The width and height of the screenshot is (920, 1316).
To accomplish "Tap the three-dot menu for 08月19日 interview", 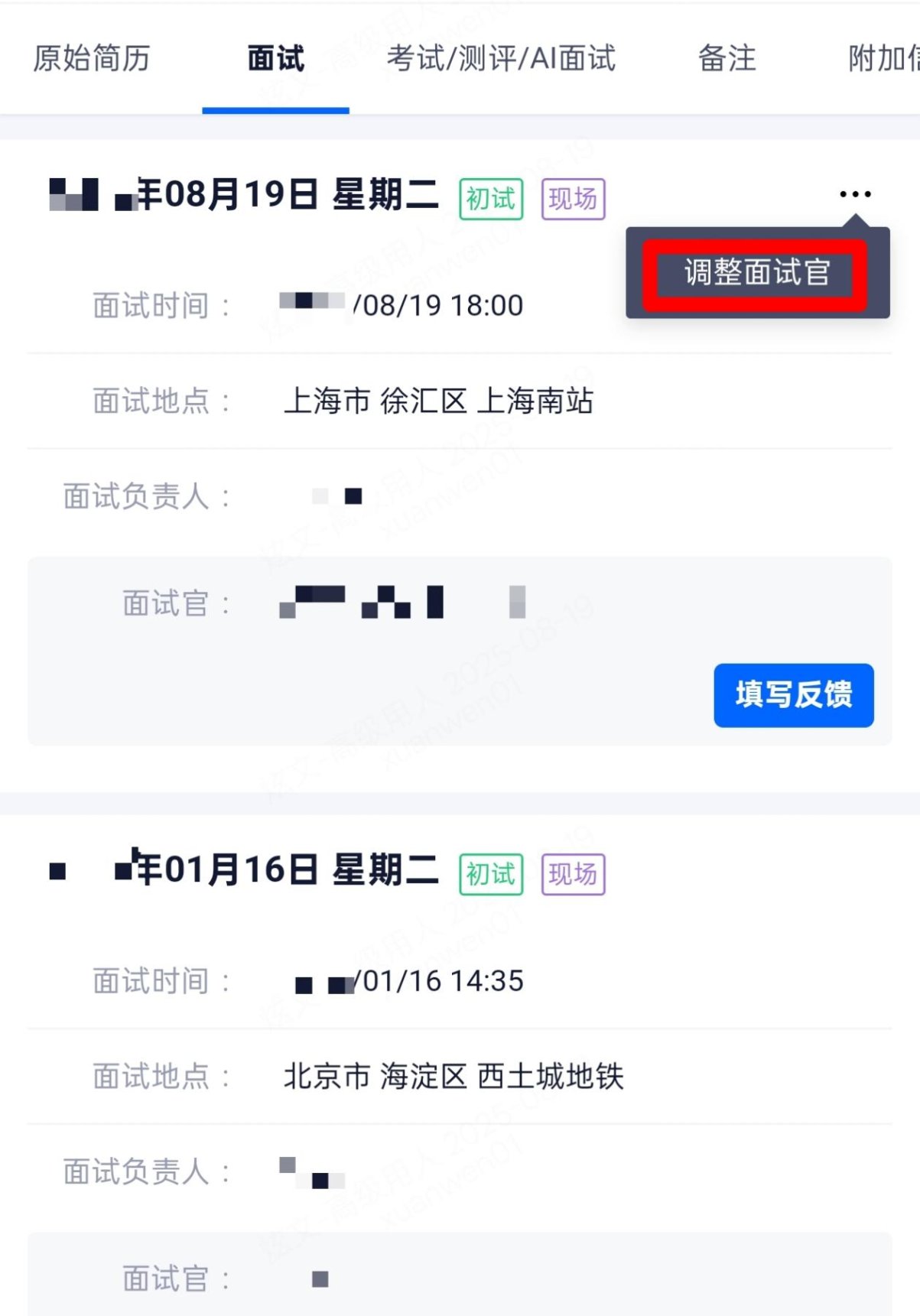I will coord(855,194).
